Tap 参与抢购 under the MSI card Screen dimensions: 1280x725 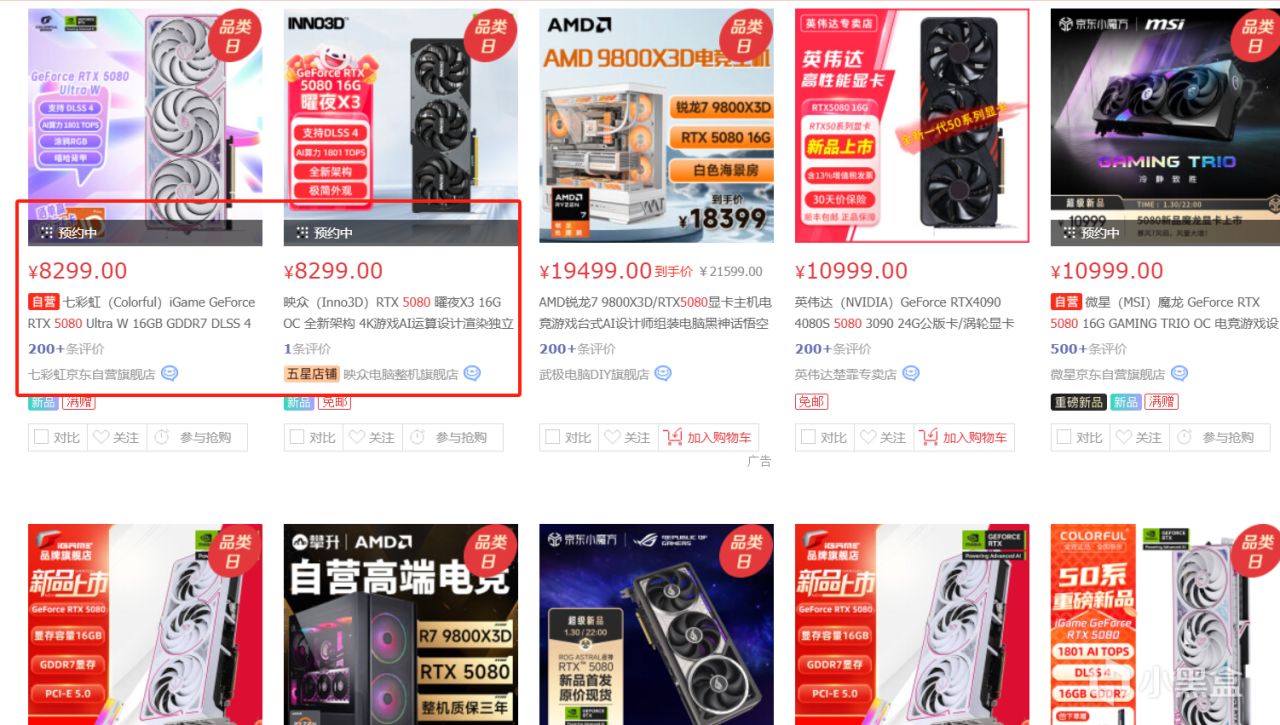click(x=1218, y=437)
